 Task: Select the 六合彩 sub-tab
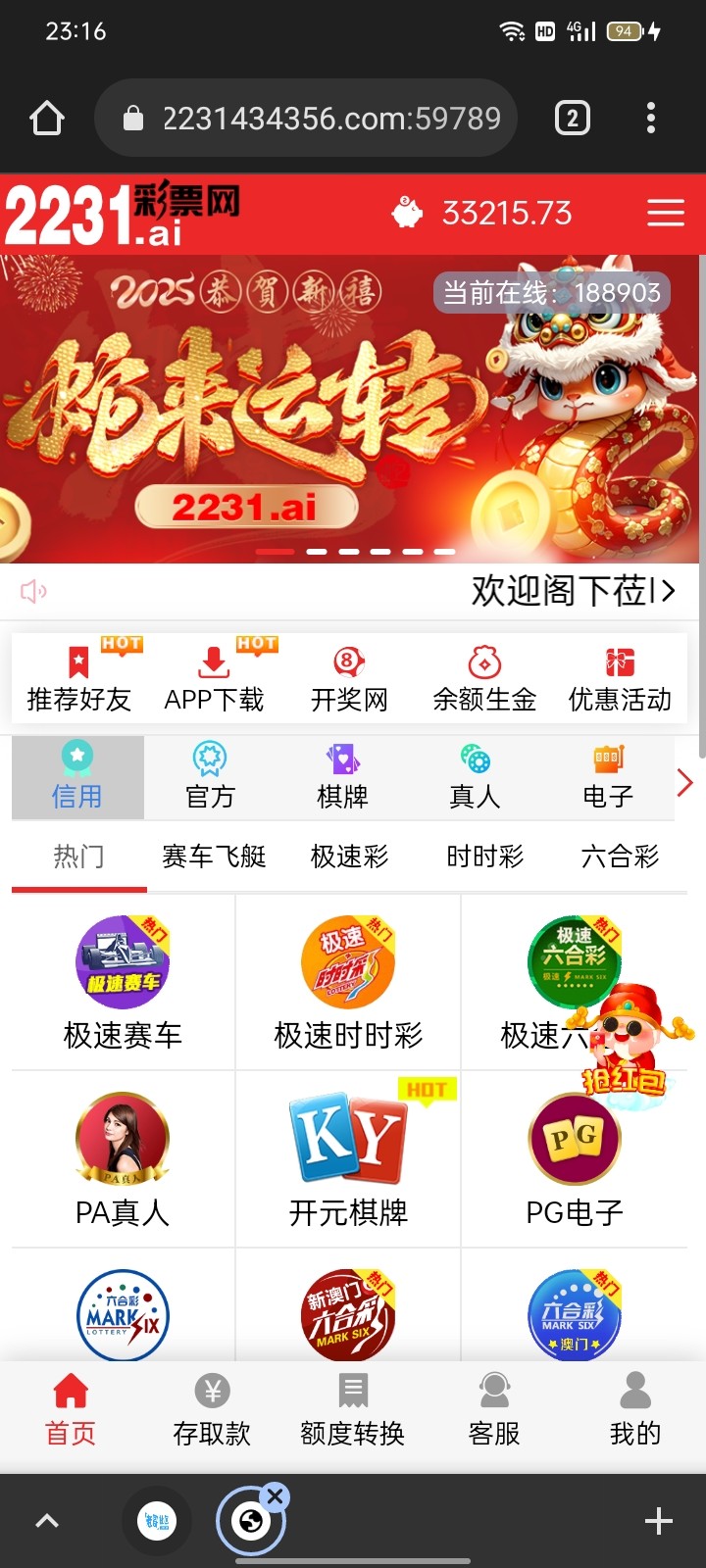[620, 857]
